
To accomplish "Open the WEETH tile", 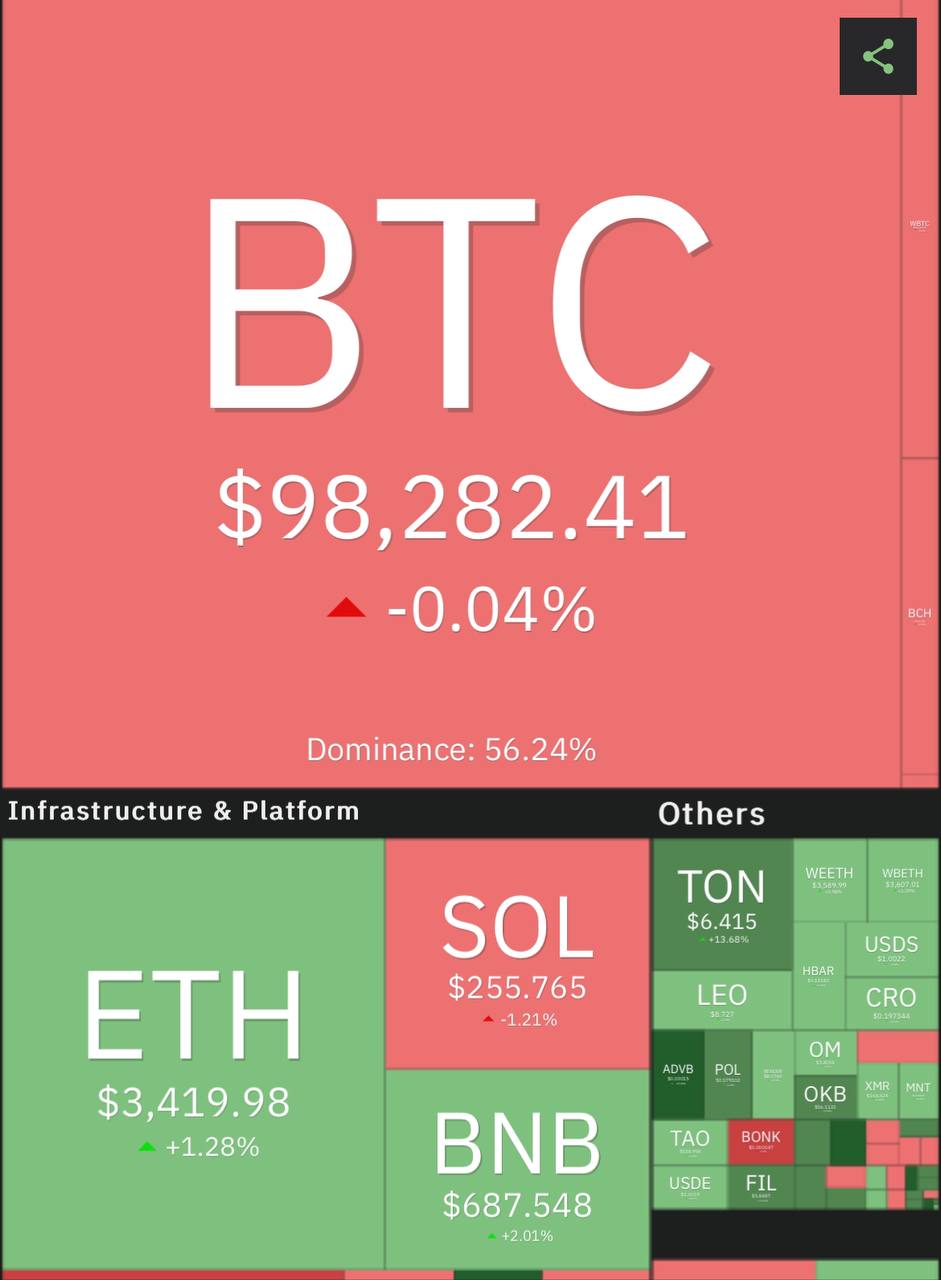I will pyautogui.click(x=829, y=879).
